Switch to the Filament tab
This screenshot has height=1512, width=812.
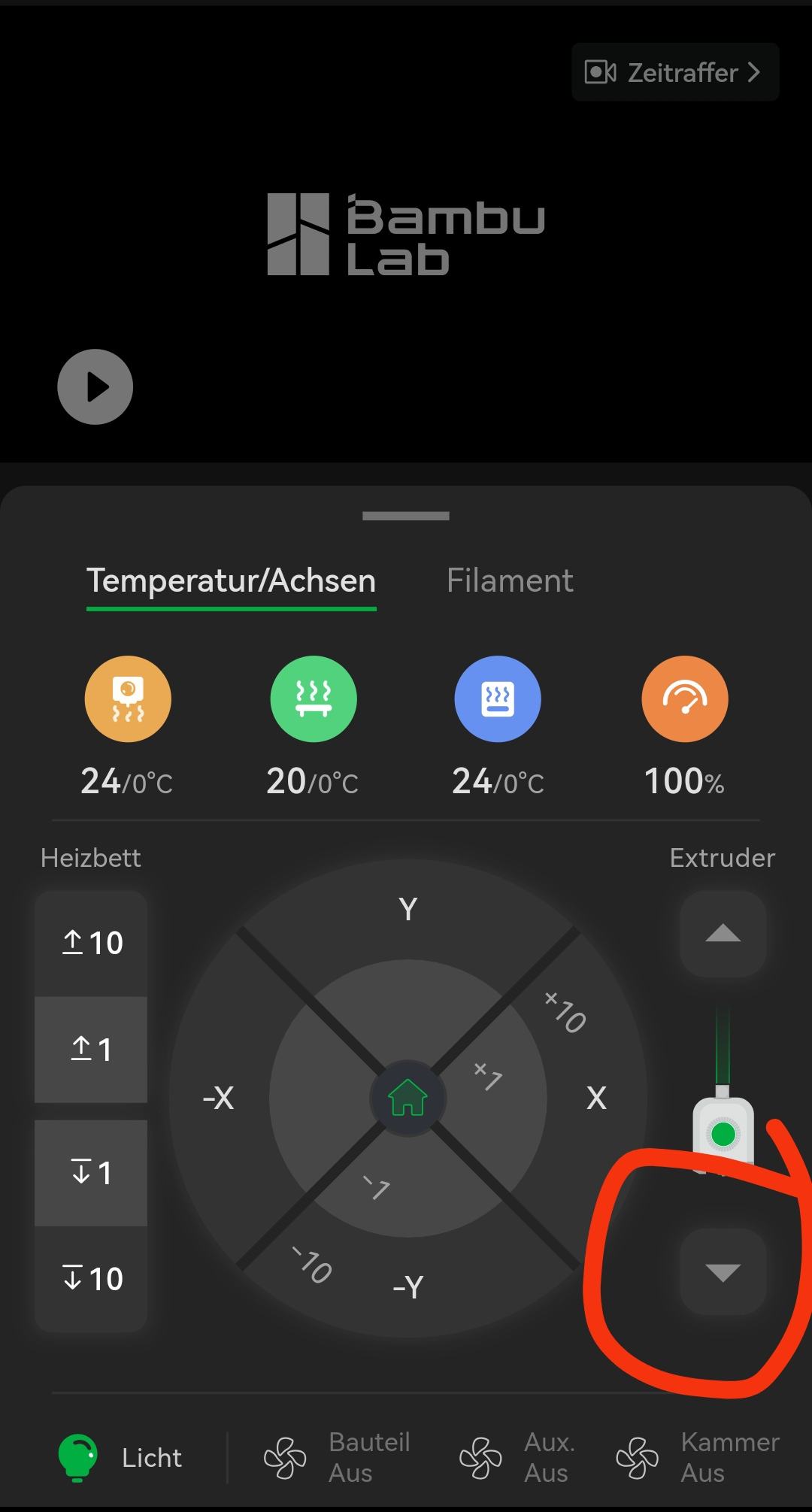coord(509,580)
